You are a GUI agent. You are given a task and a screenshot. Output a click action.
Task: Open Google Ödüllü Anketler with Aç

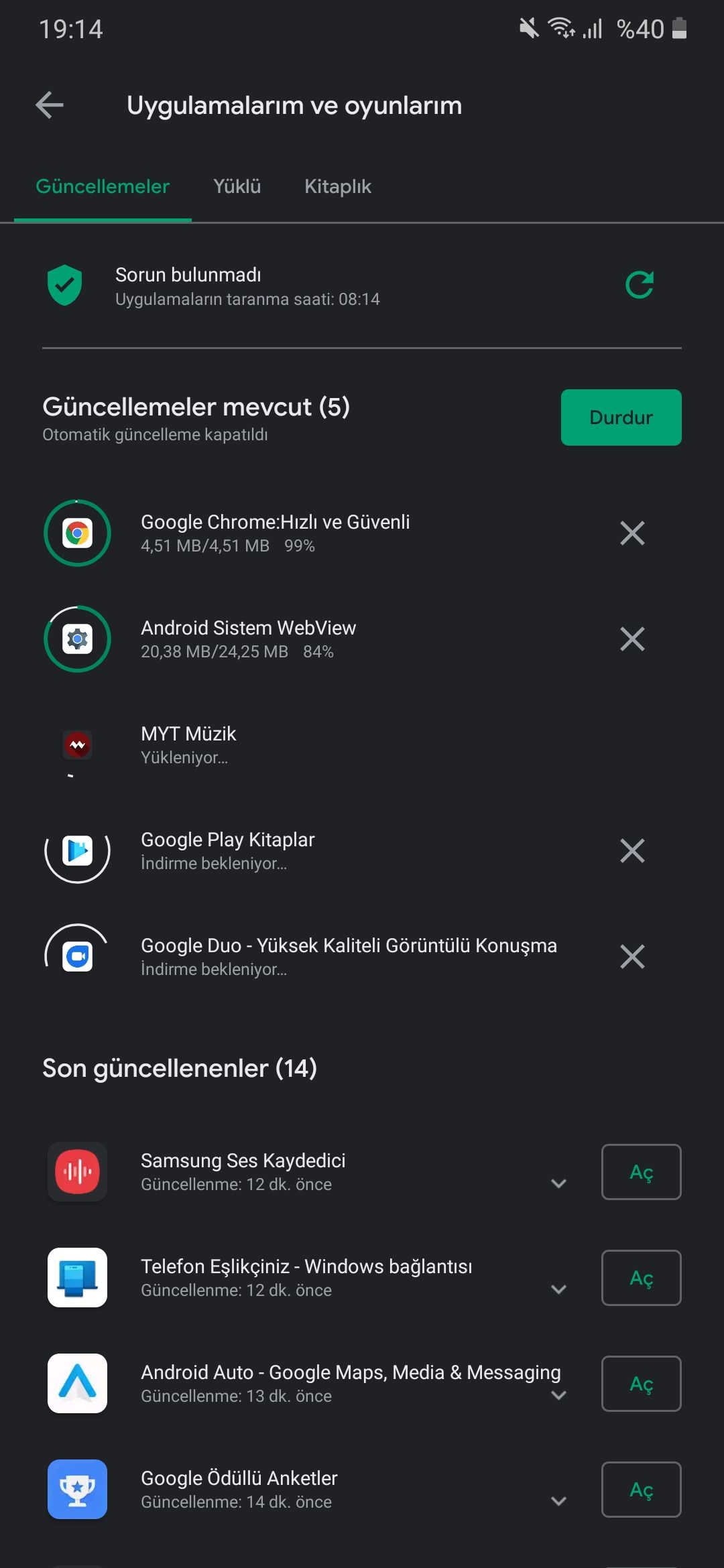point(641,1490)
